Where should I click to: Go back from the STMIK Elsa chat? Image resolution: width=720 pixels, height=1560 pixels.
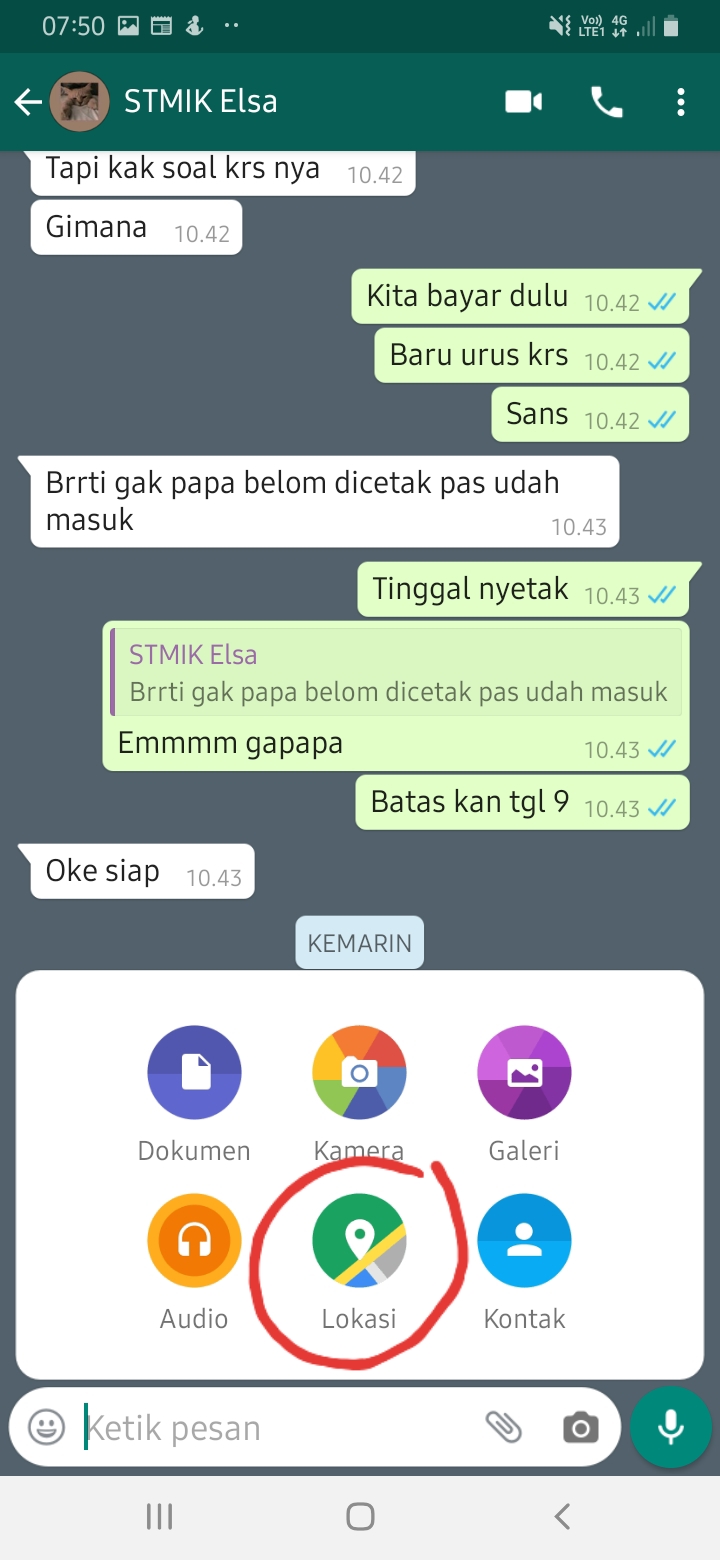[x=27, y=102]
